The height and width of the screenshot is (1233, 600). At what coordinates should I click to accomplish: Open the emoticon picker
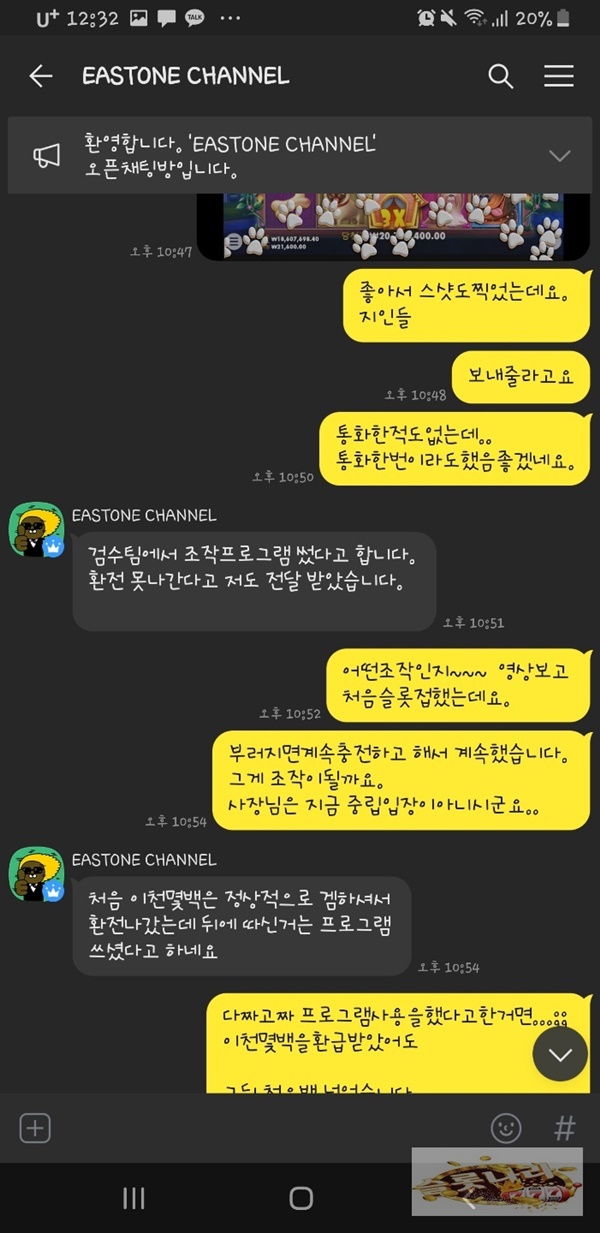point(506,1128)
